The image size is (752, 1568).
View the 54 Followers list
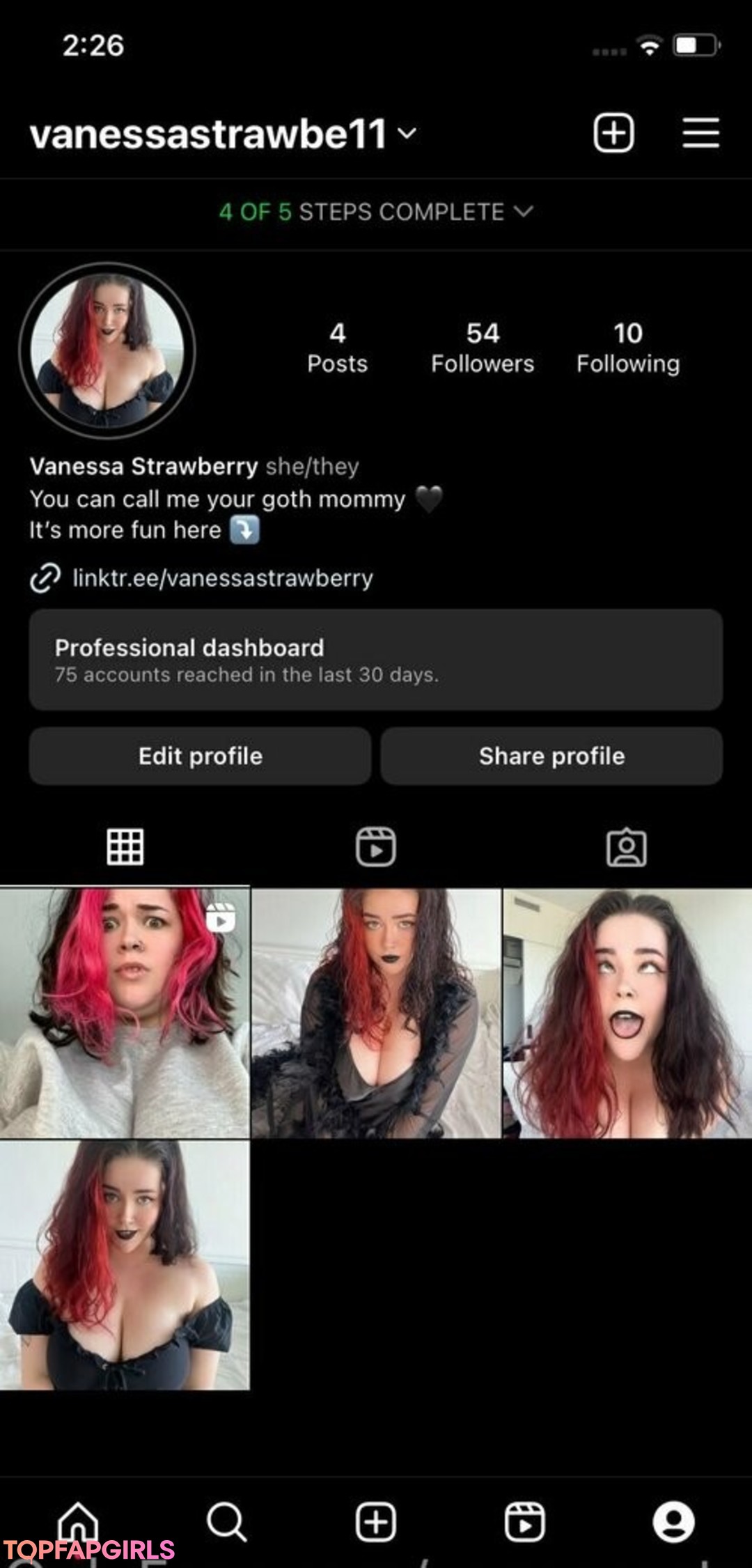click(483, 348)
